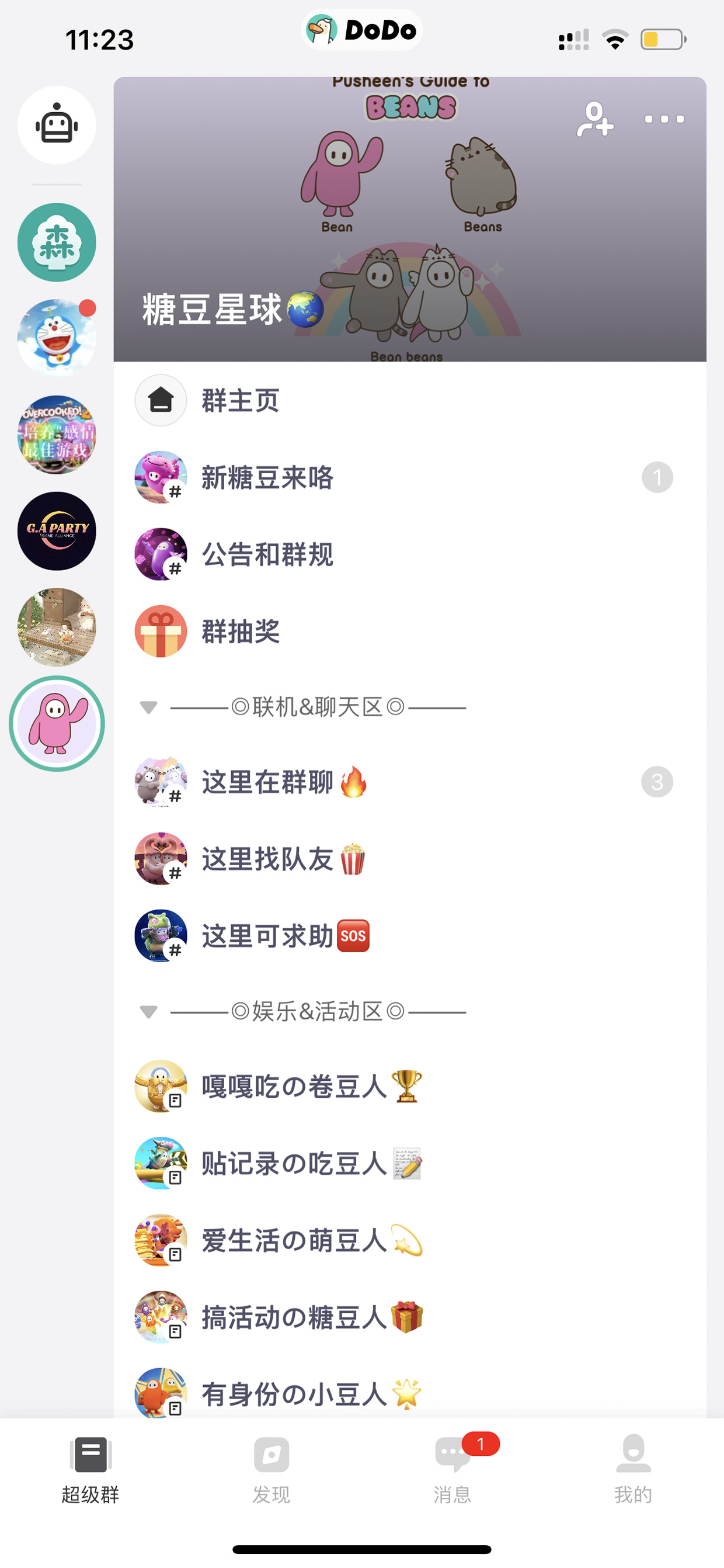Open the robot icon in sidebar
Screen dimensions: 724x1568
[x=57, y=125]
